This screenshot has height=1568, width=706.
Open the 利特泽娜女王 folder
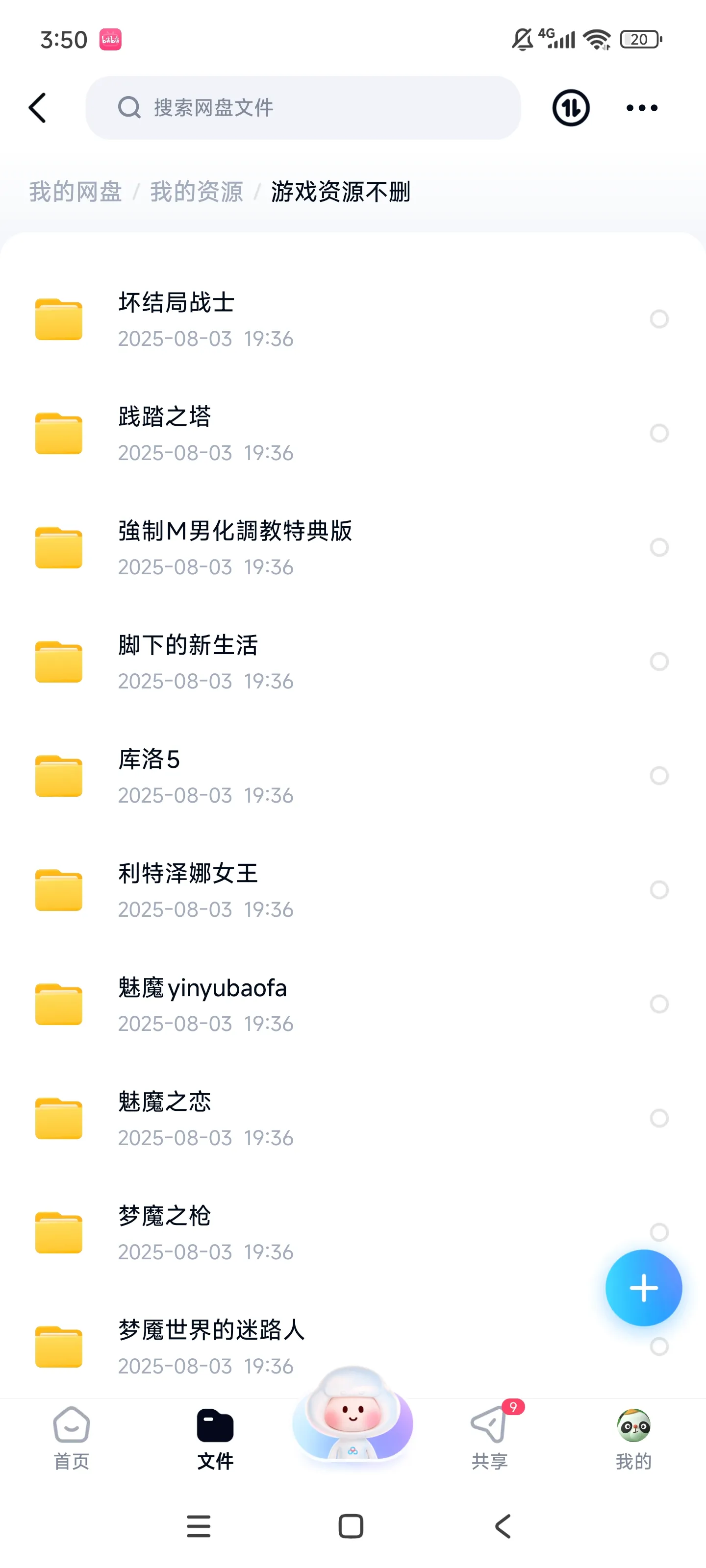(188, 889)
